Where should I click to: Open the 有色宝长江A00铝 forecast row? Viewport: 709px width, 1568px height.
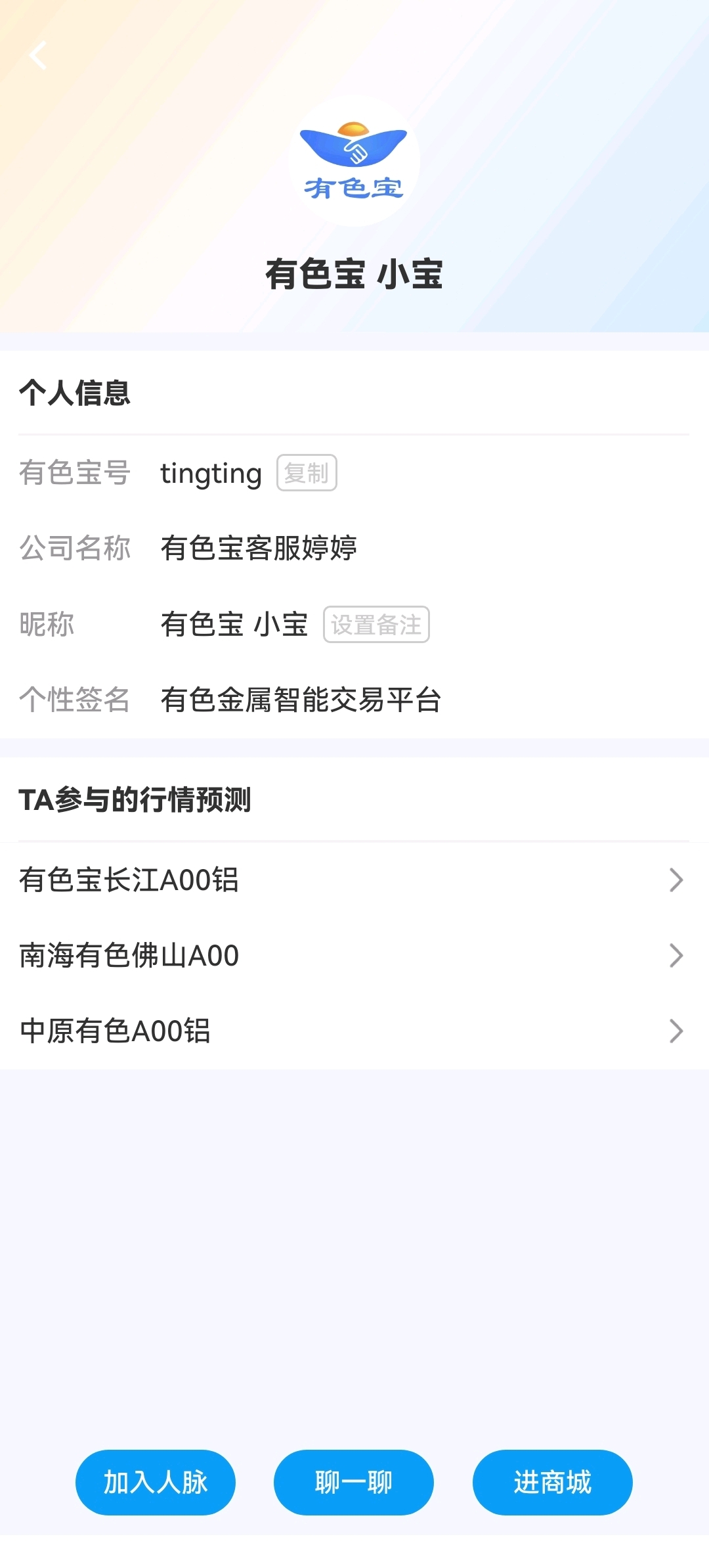[x=354, y=880]
